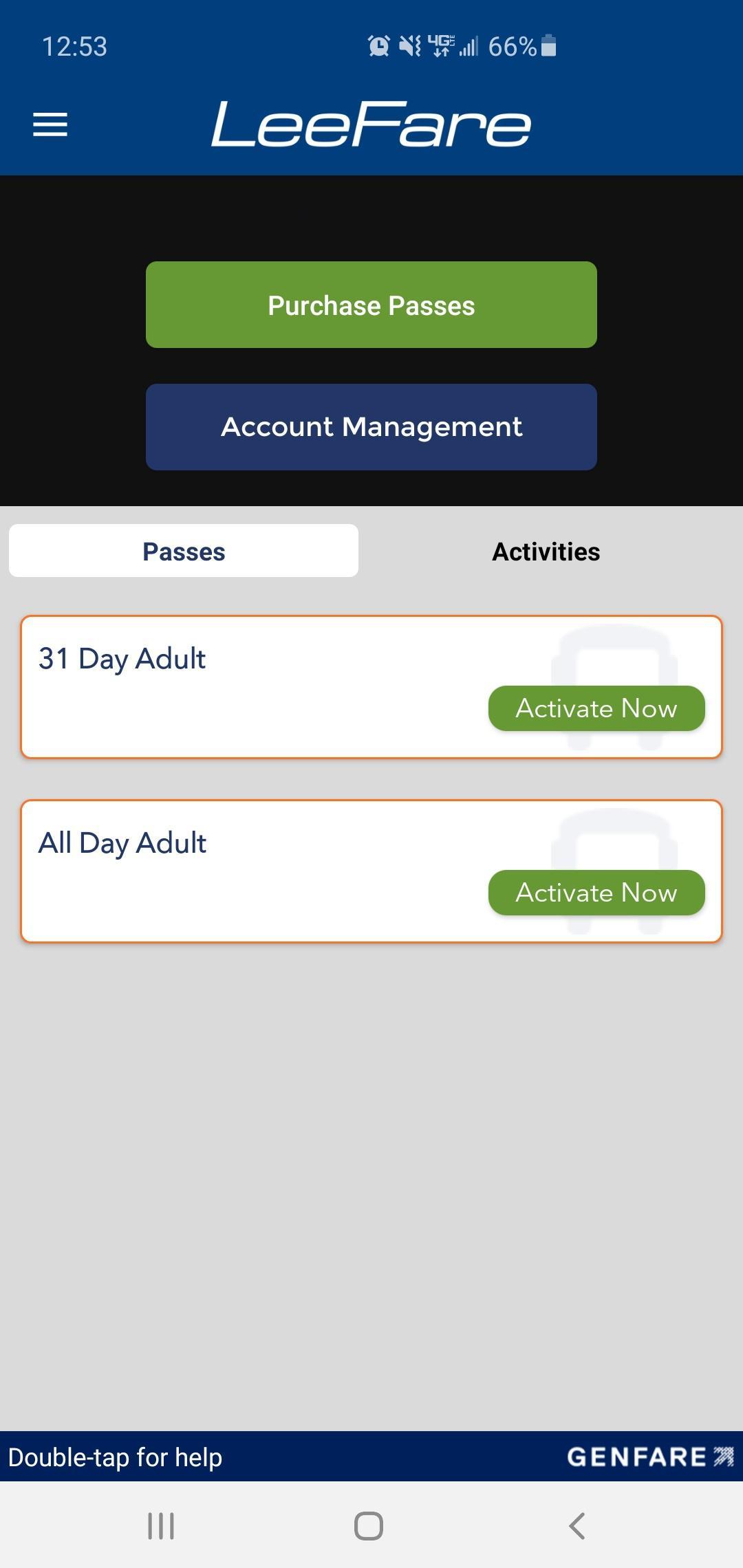Click the LeeFare logo in the header
The height and width of the screenshot is (1568, 743).
coord(370,124)
